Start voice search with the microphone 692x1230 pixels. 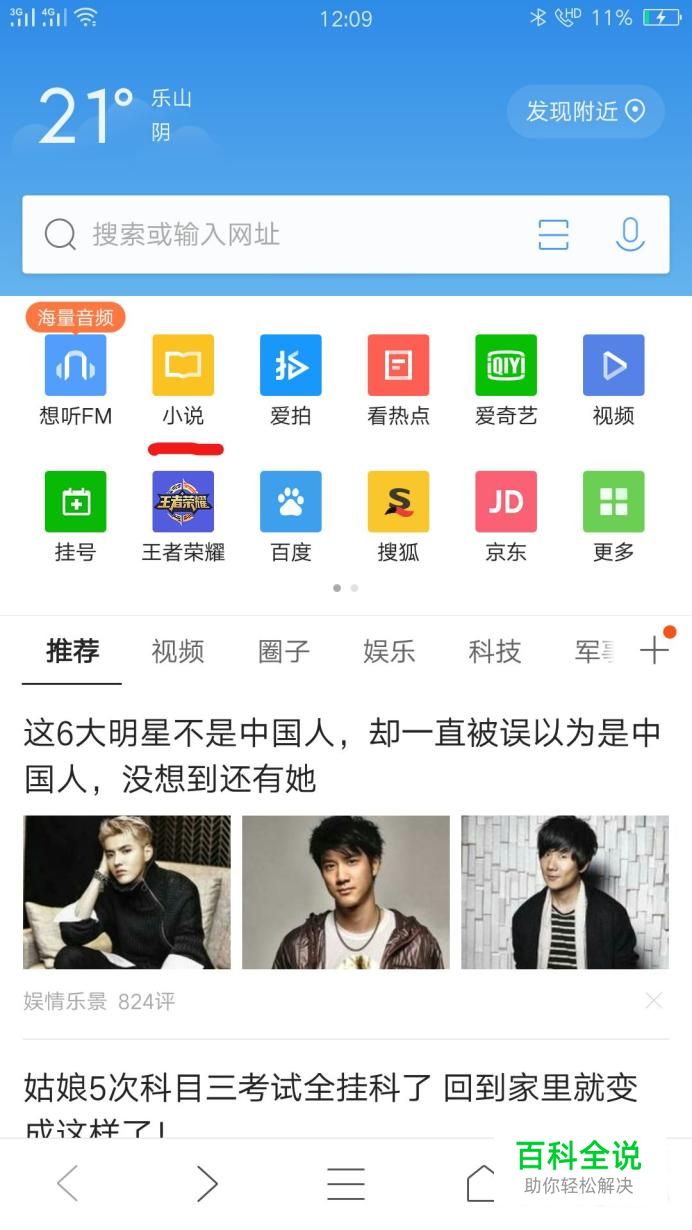click(629, 235)
